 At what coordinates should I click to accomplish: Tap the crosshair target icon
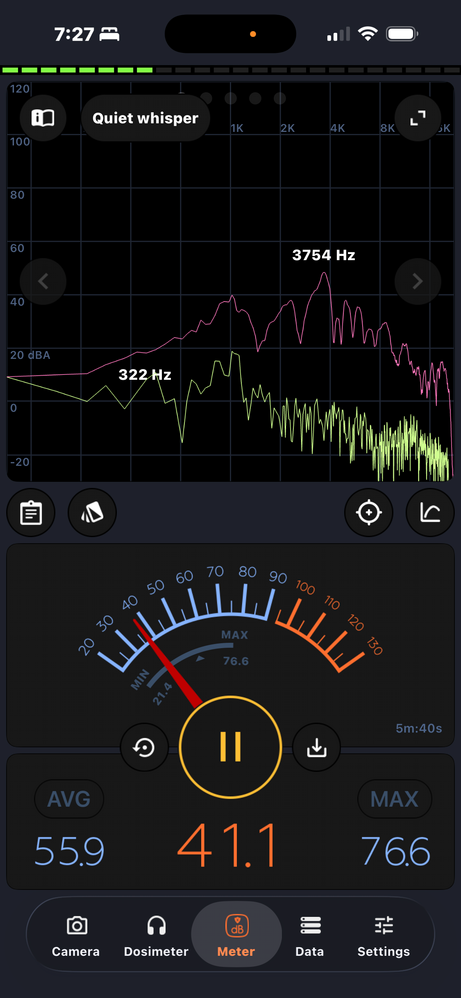coord(368,512)
